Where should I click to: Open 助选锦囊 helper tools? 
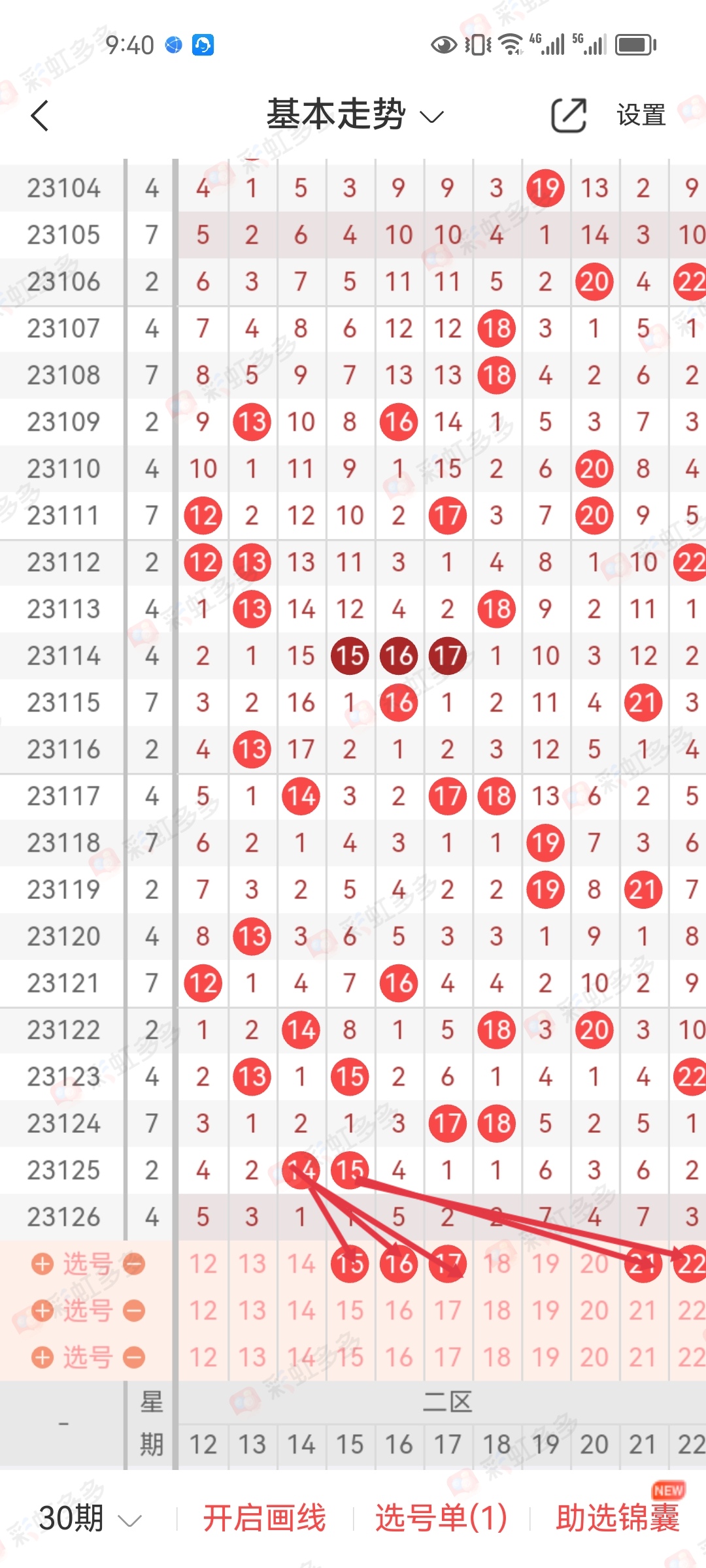click(x=618, y=1518)
